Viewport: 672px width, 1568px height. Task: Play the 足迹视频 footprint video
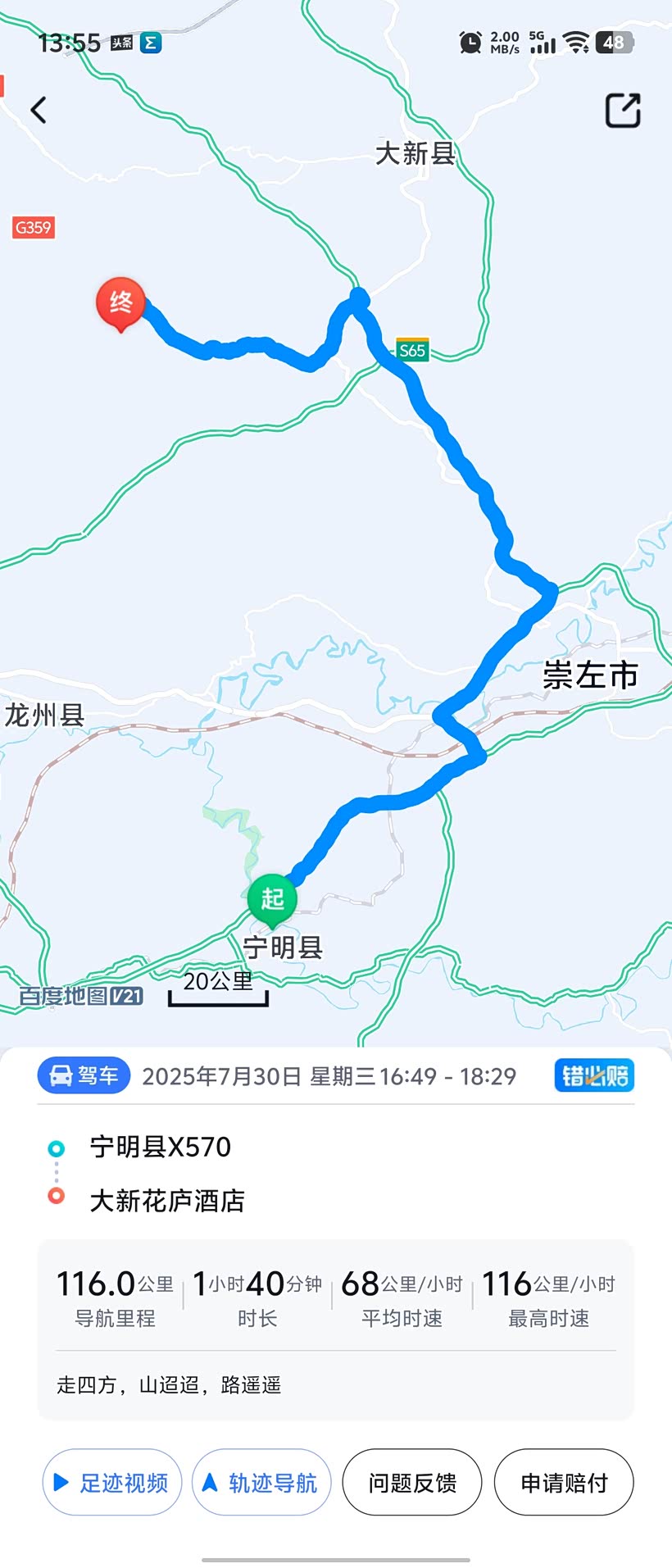111,1481
